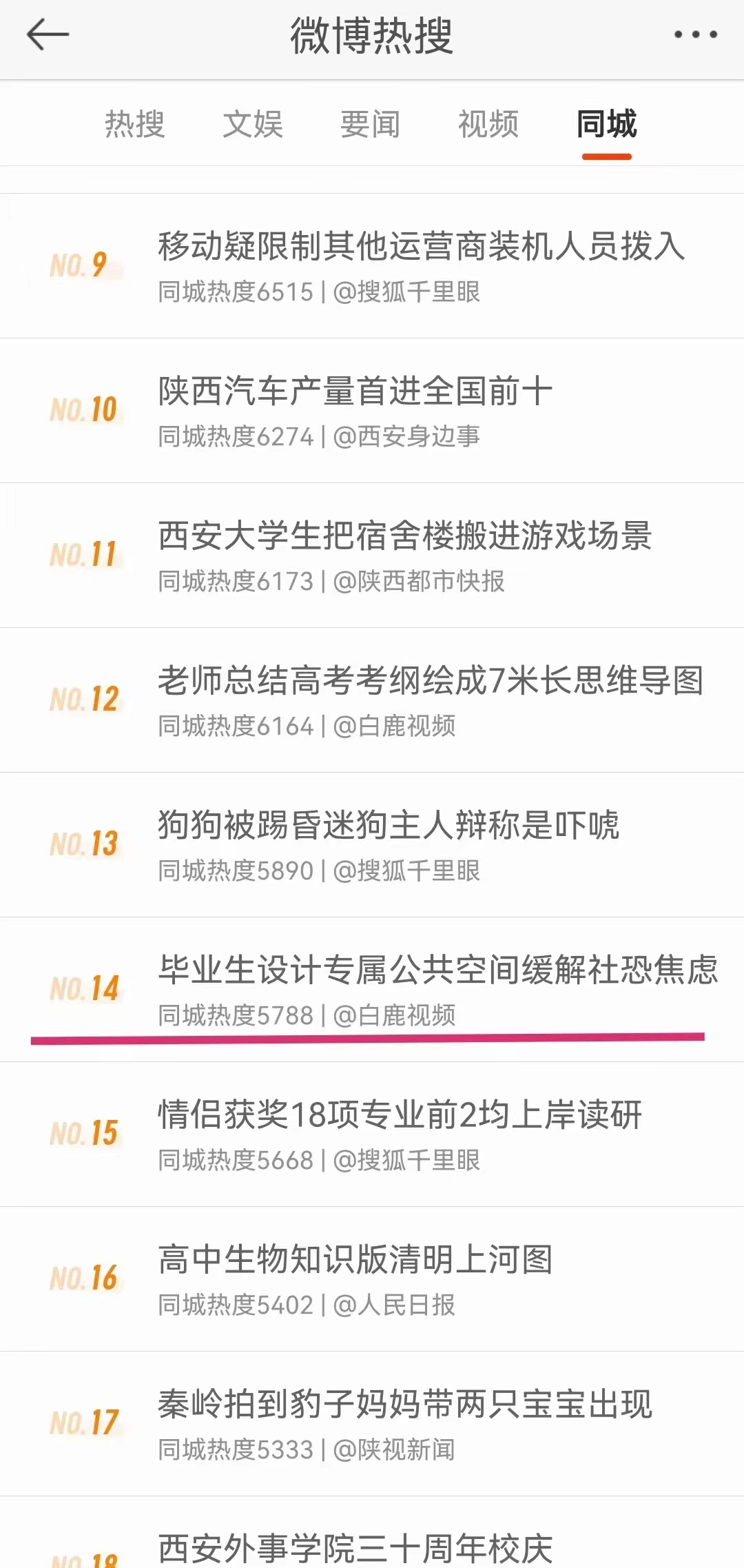Open topic 移动疑限制其他运营商装机人员拨入
Viewport: 744px width, 1568px height.
421,247
